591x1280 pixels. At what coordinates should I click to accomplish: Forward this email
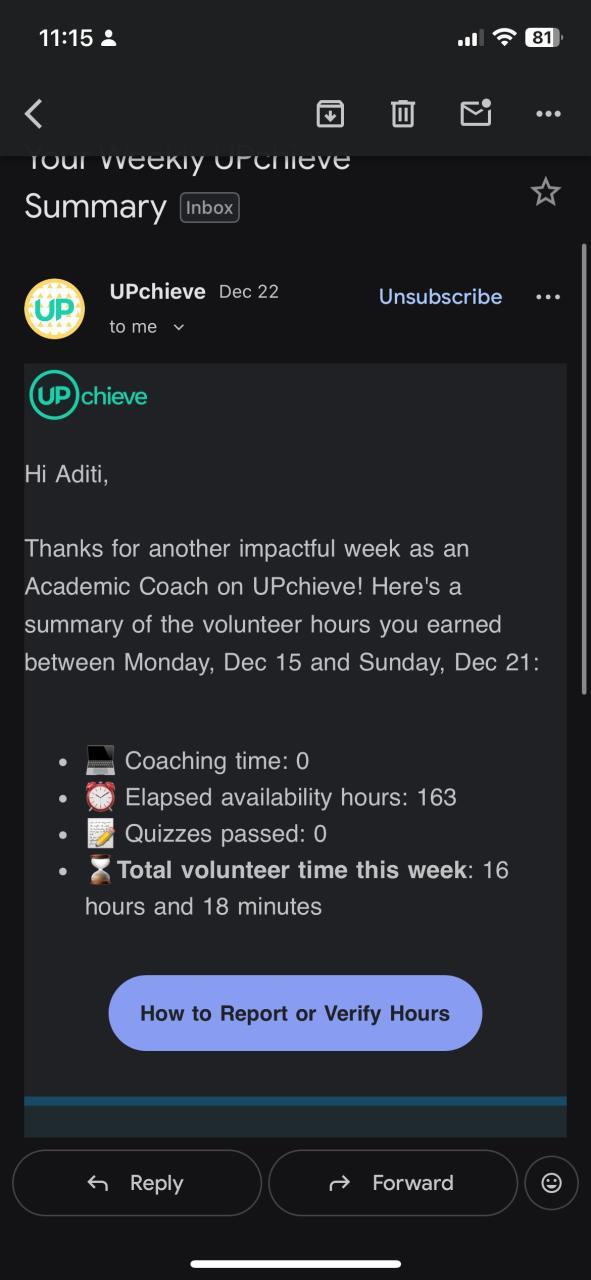pos(393,1183)
